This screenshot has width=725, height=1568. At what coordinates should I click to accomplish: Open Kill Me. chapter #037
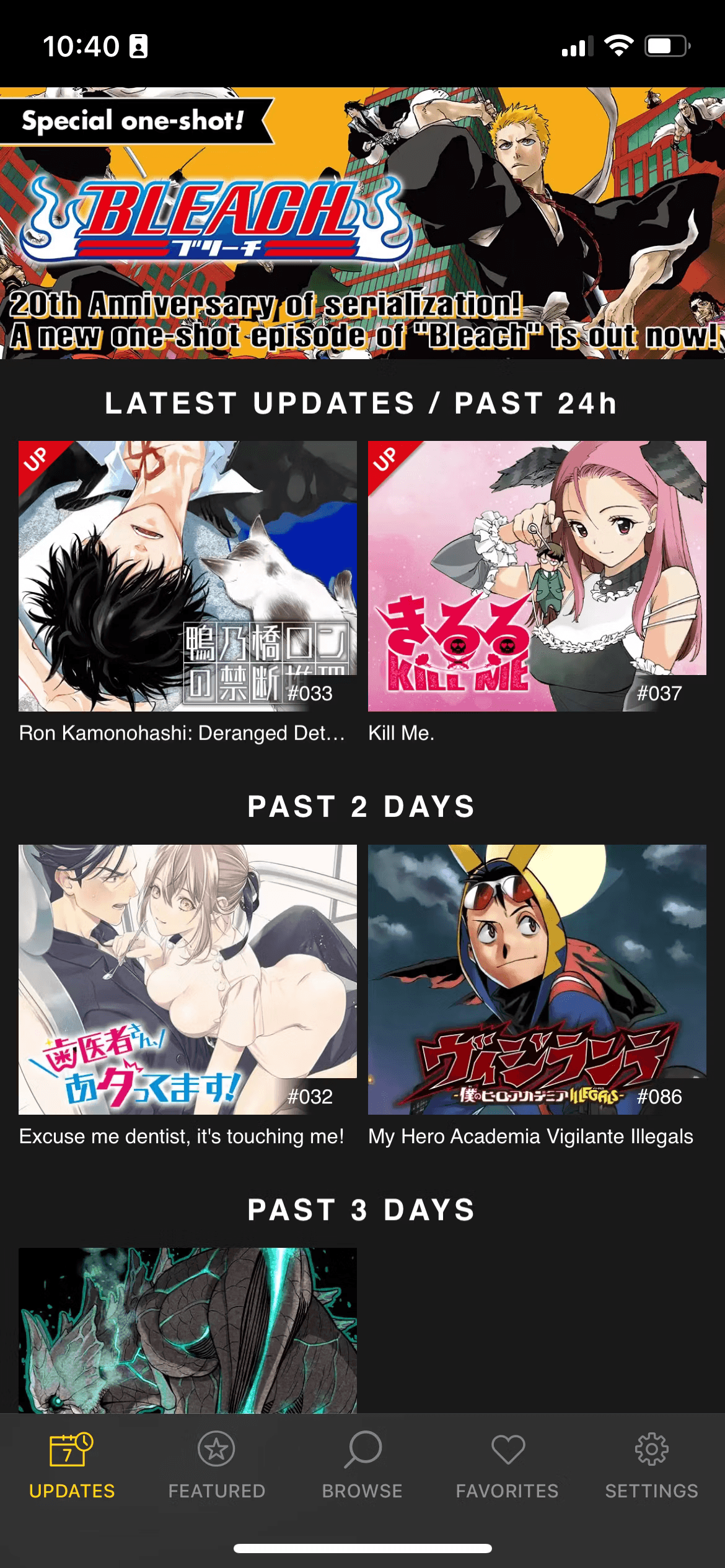click(537, 576)
